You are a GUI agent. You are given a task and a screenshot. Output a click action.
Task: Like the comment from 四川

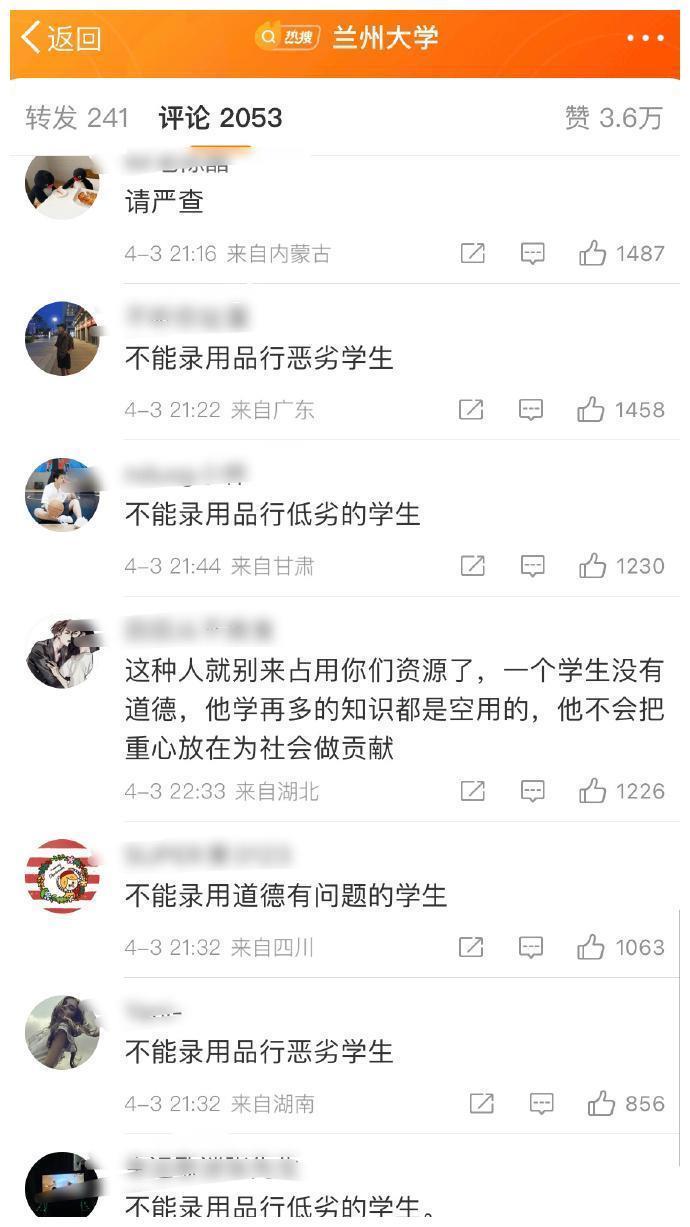pos(590,947)
